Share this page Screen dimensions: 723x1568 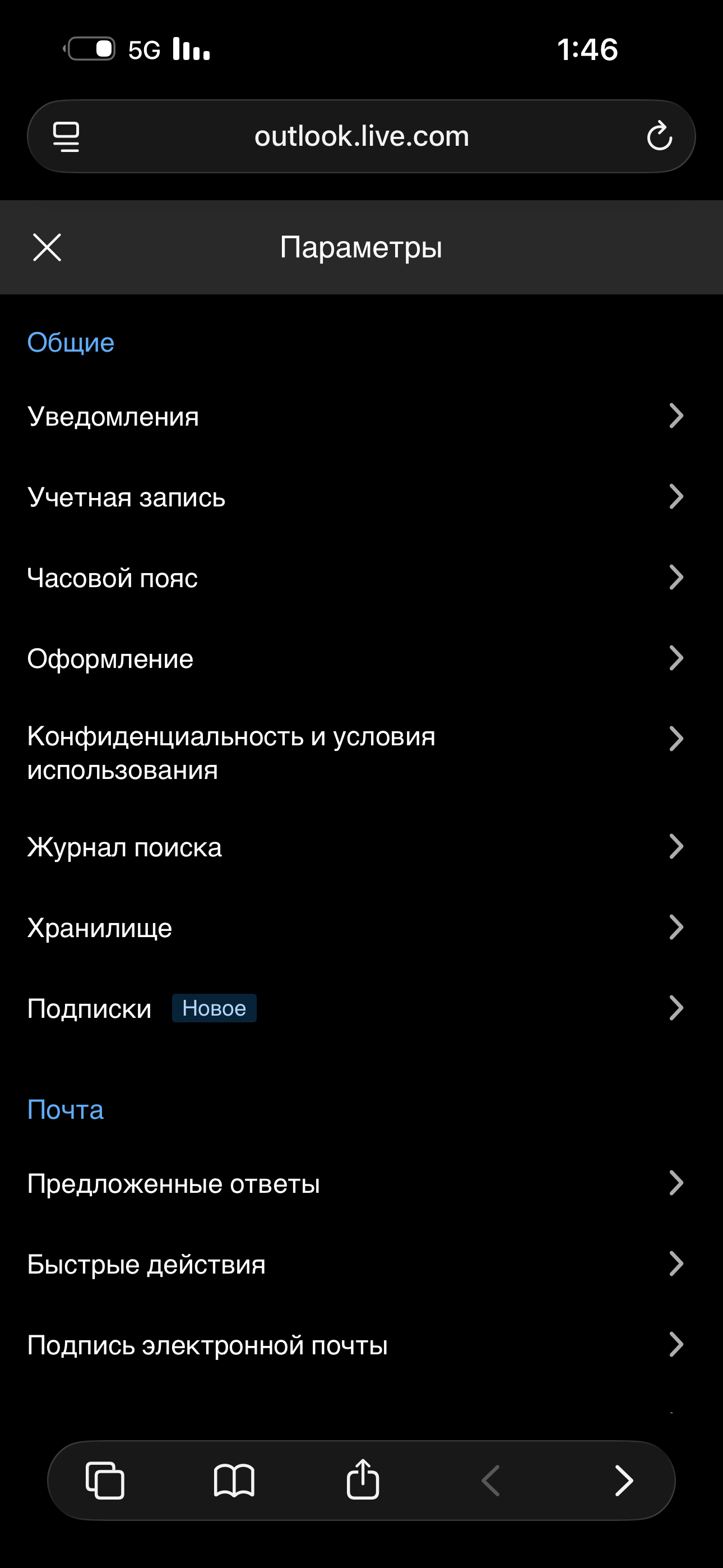coord(363,1479)
